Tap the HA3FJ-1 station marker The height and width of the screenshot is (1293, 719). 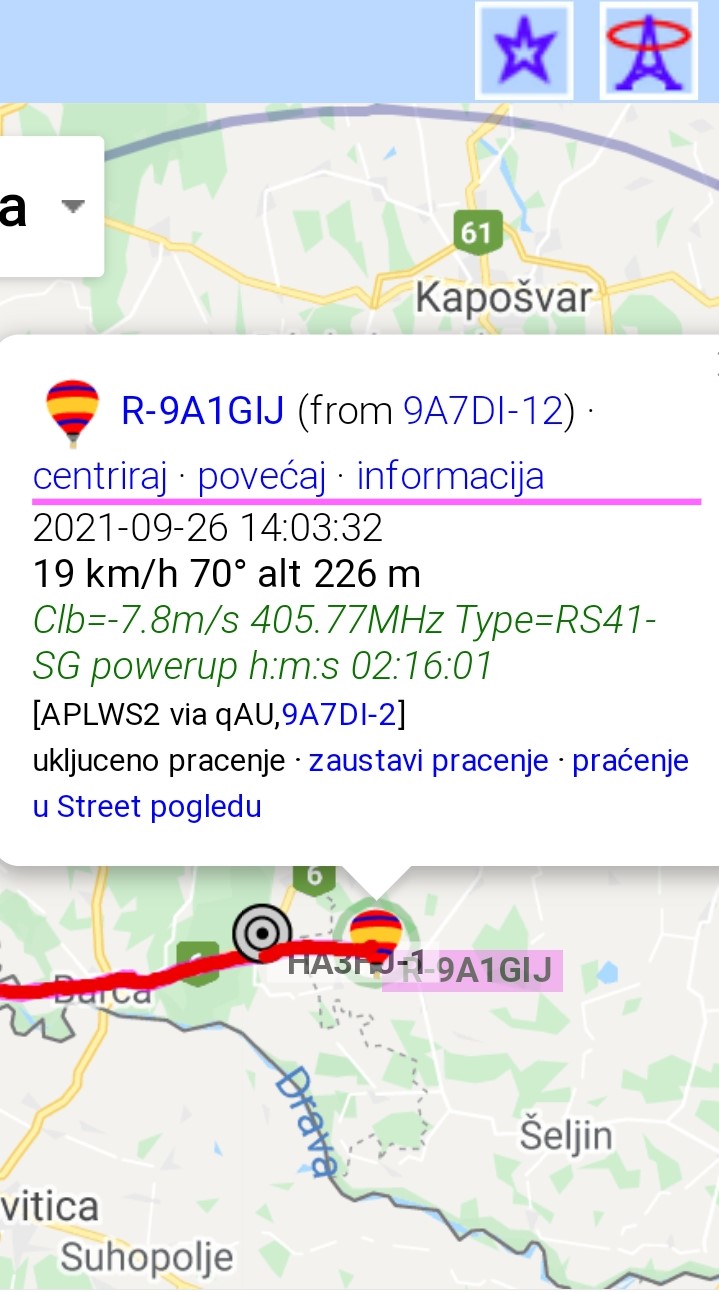point(262,932)
